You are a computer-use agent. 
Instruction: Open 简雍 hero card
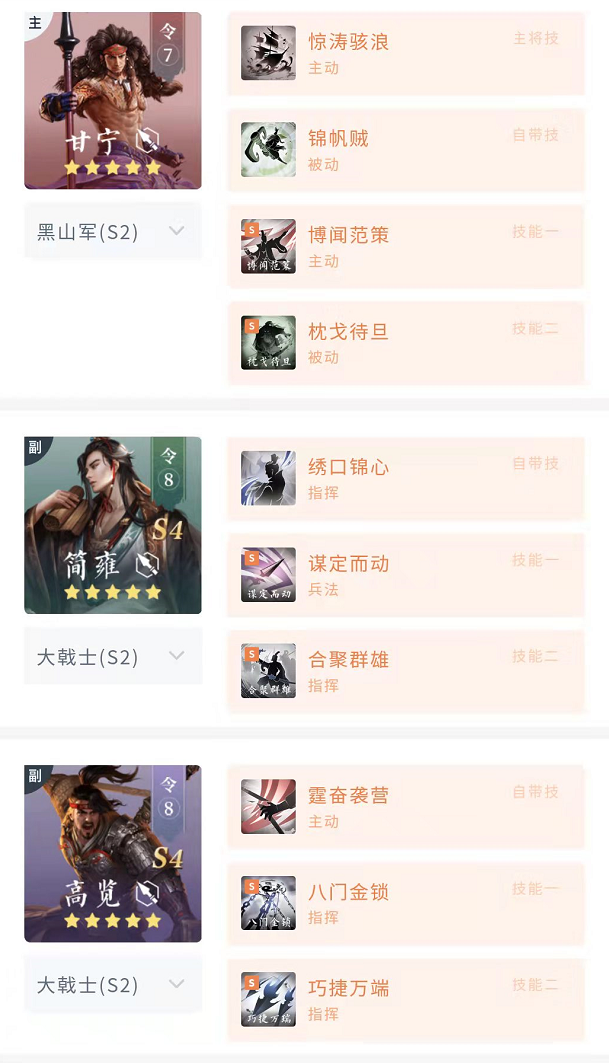click(112, 525)
